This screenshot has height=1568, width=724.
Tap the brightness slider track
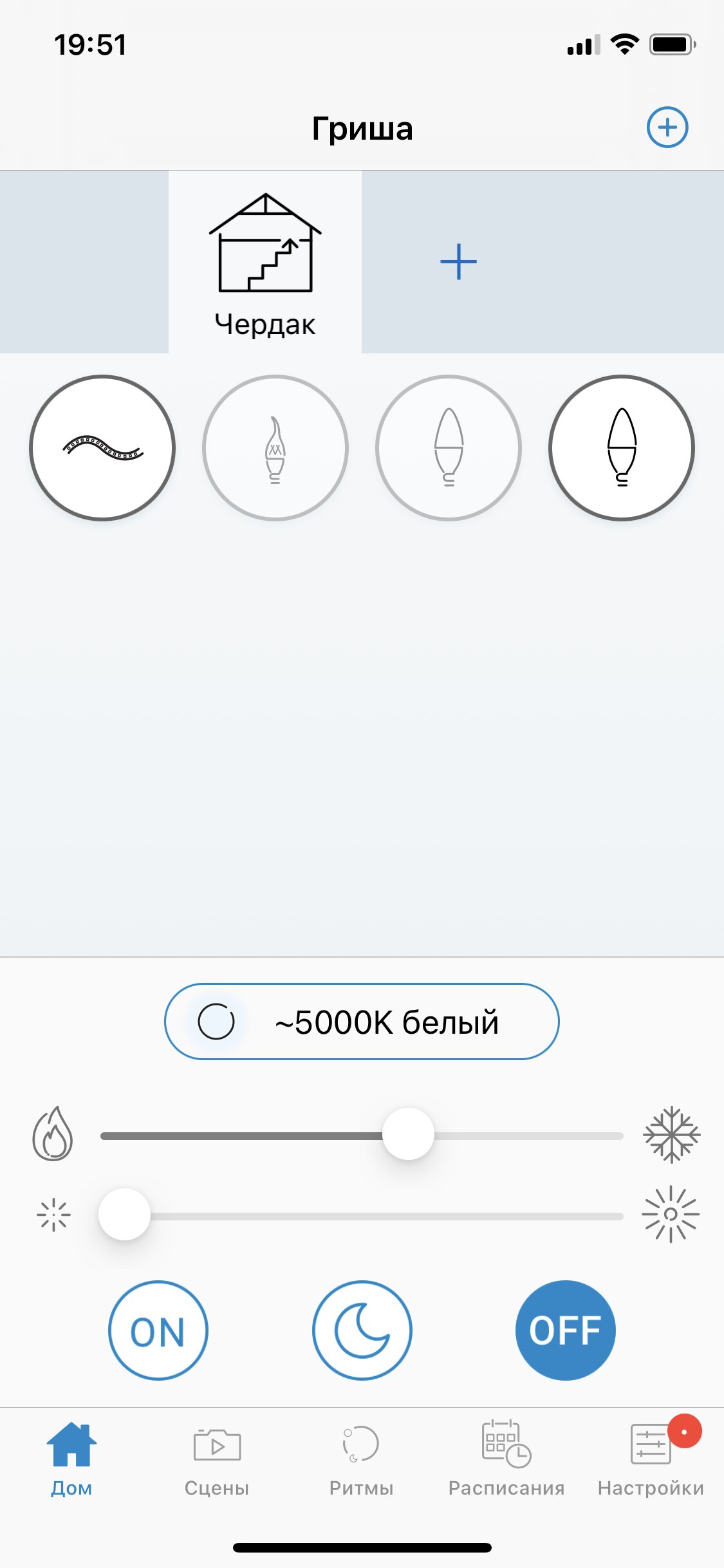click(x=362, y=1216)
